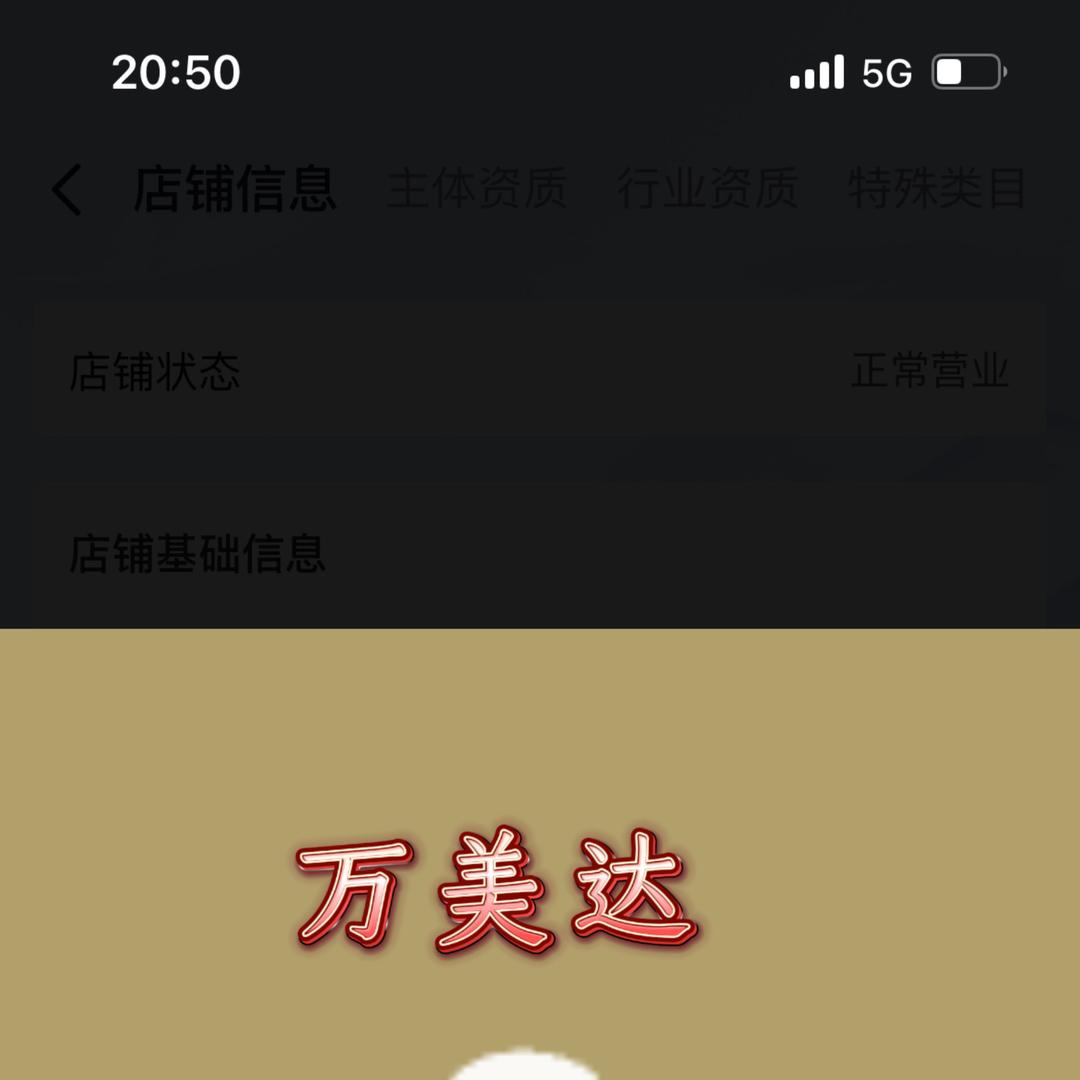1080x1080 pixels.
Task: Switch to the 主体资质 tab
Action: [477, 189]
